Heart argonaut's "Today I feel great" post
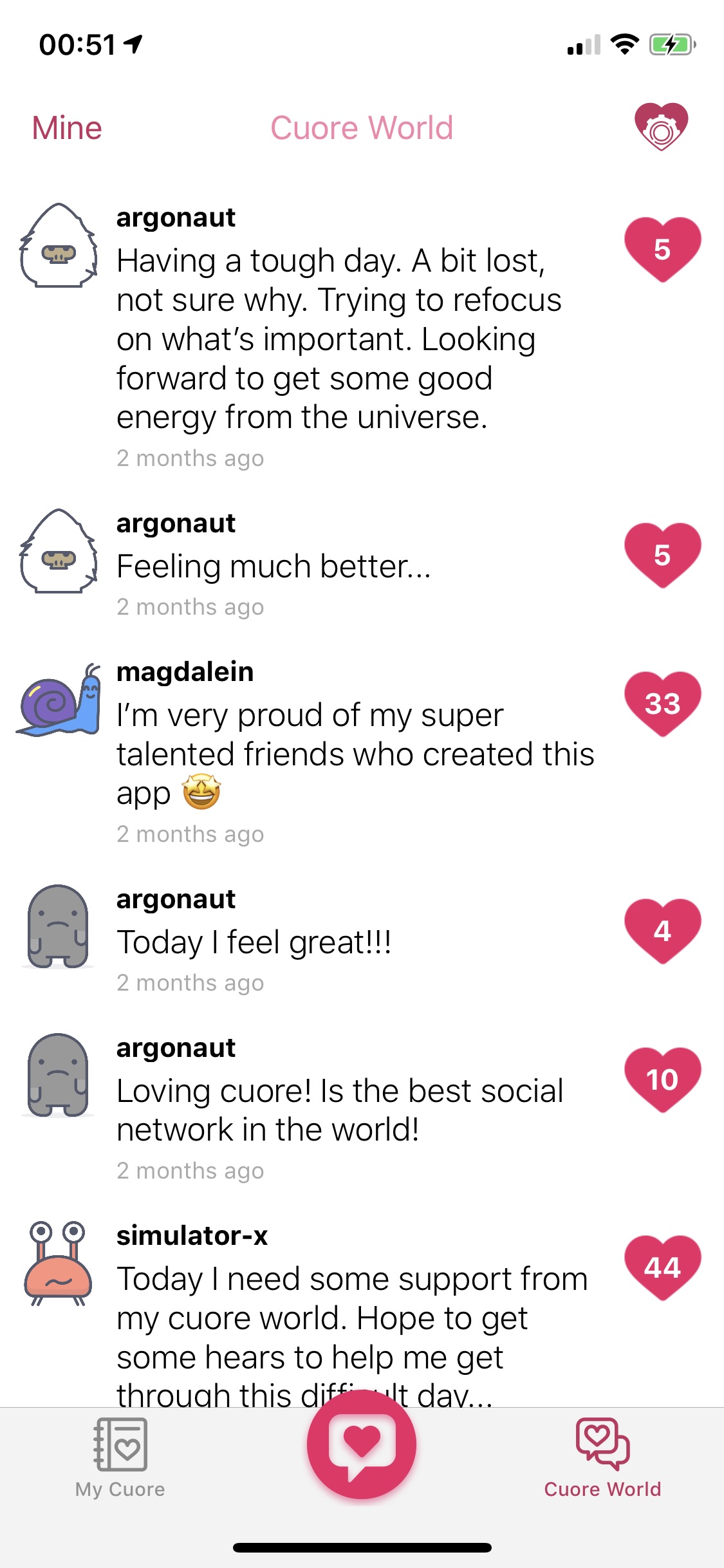 click(662, 931)
